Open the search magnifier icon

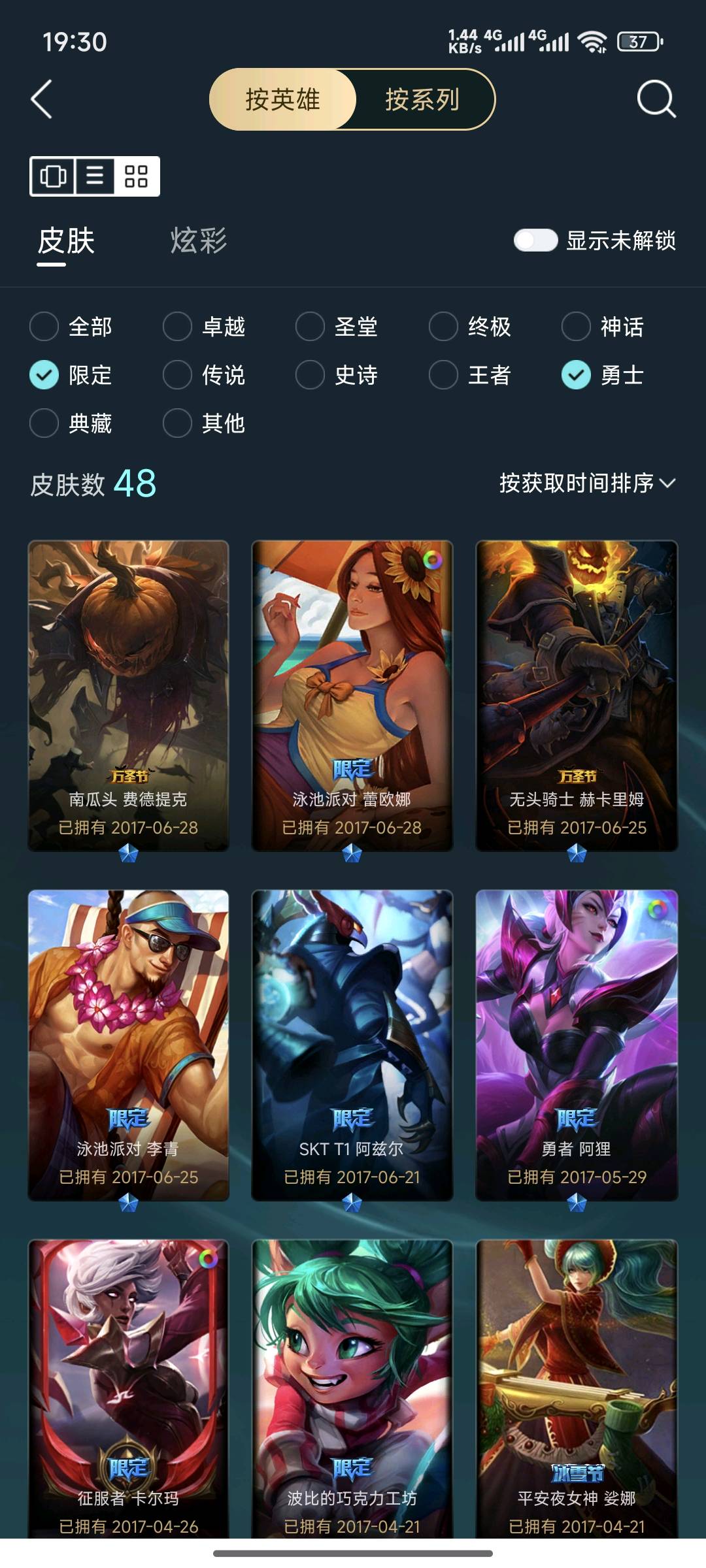pyautogui.click(x=656, y=99)
